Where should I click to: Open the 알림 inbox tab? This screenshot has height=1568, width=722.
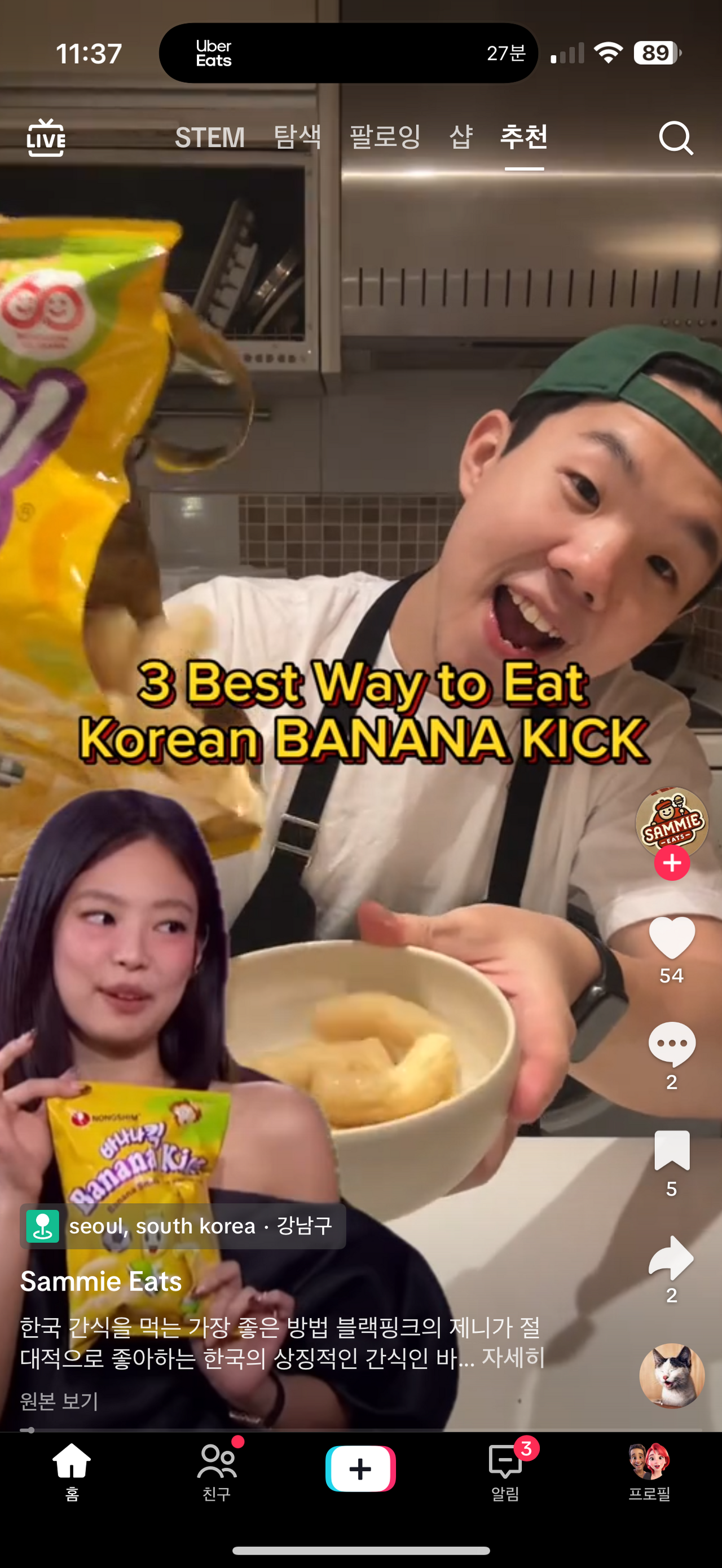click(505, 1470)
